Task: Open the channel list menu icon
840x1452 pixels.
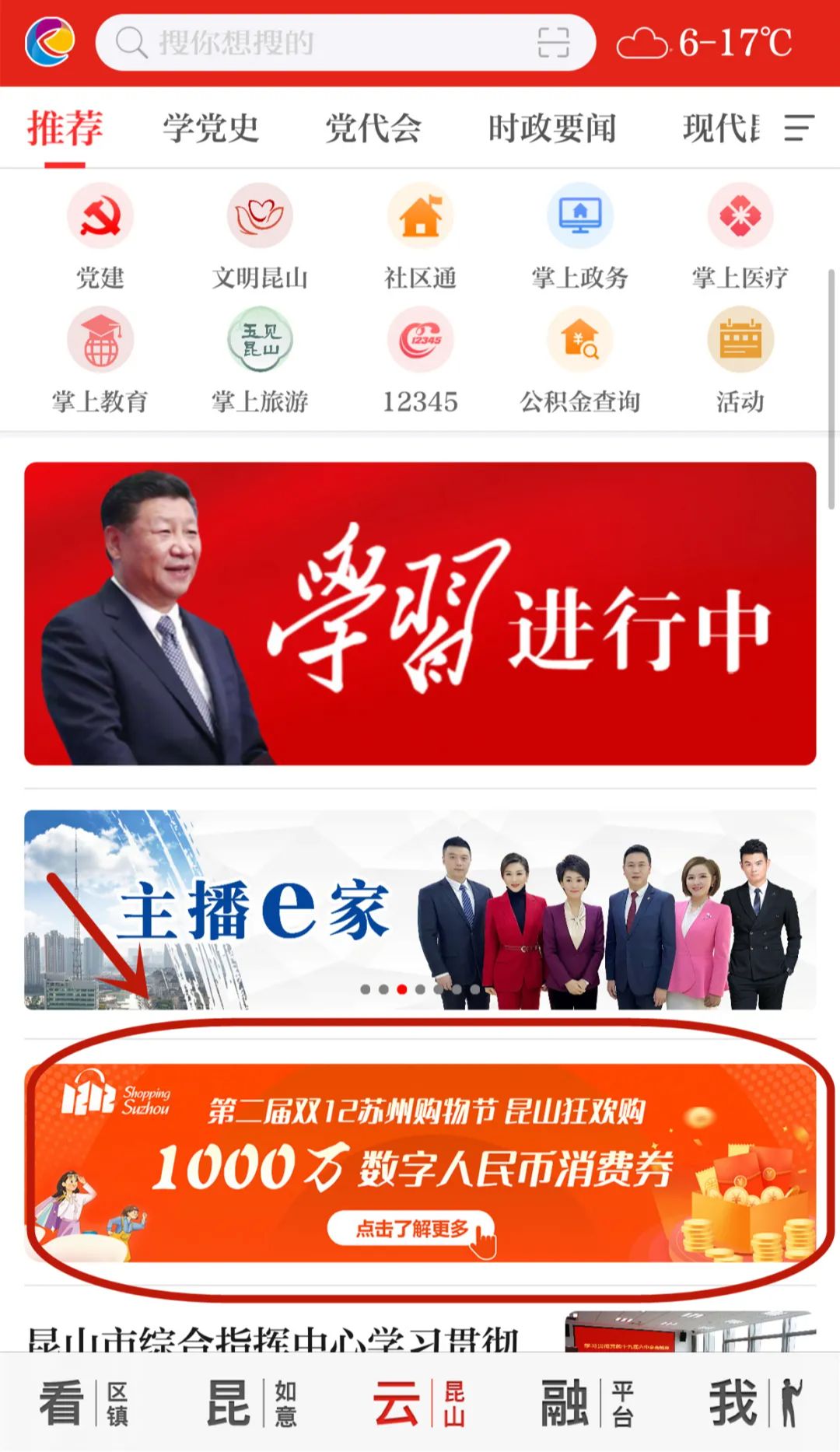Action: pos(799,128)
